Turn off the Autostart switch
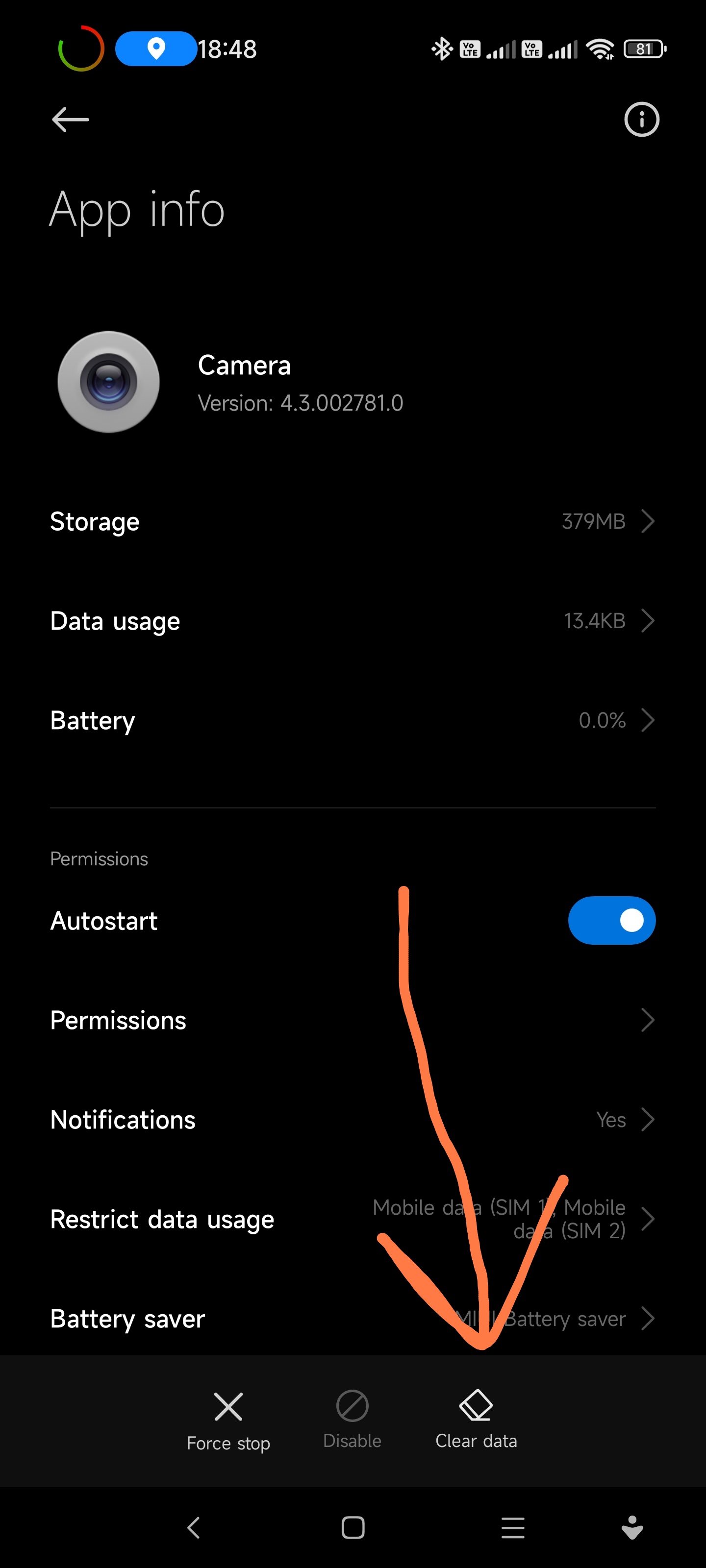This screenshot has height=1568, width=706. click(x=611, y=920)
